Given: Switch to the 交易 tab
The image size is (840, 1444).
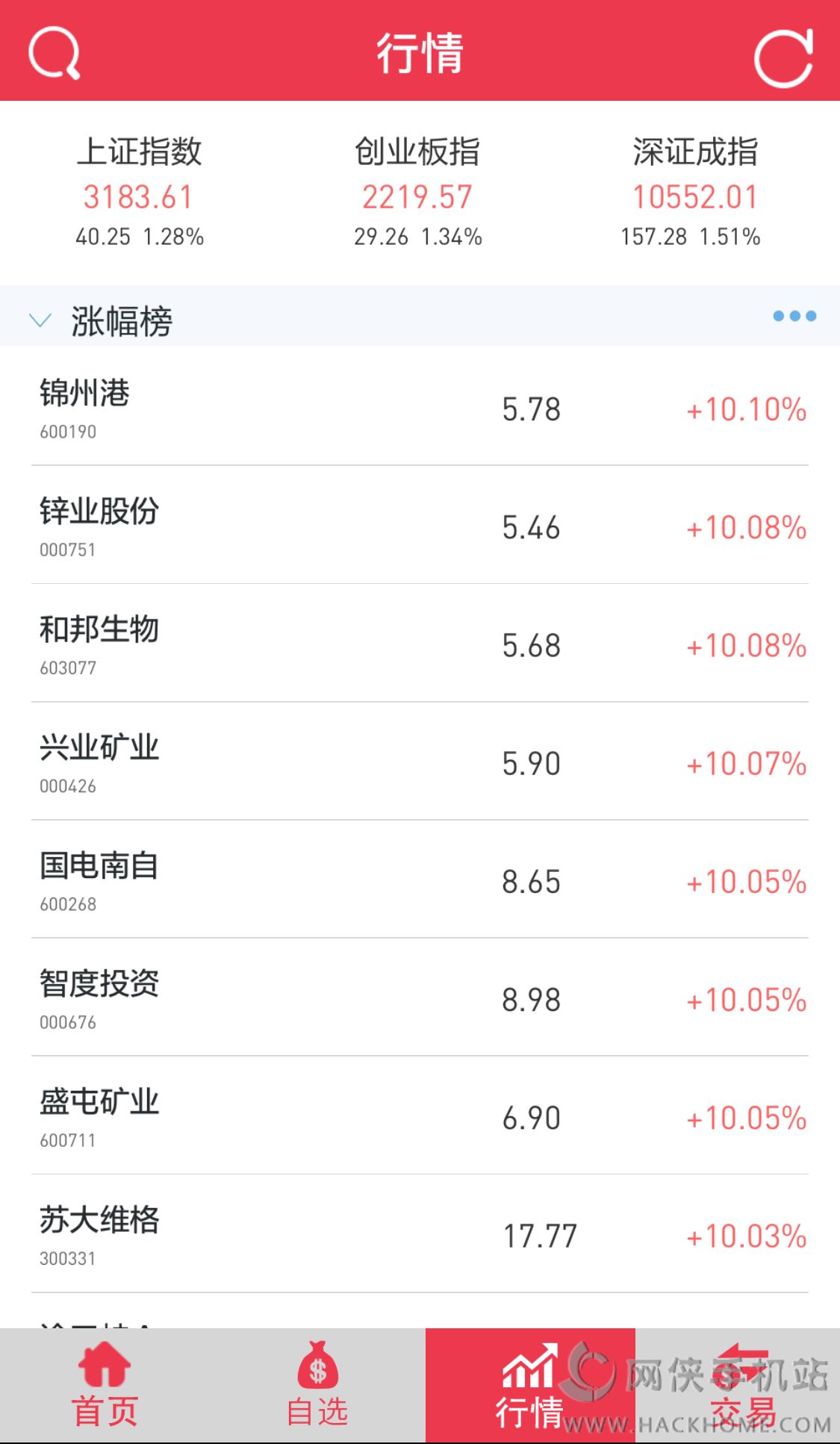Looking at the screenshot, I should point(741,1386).
